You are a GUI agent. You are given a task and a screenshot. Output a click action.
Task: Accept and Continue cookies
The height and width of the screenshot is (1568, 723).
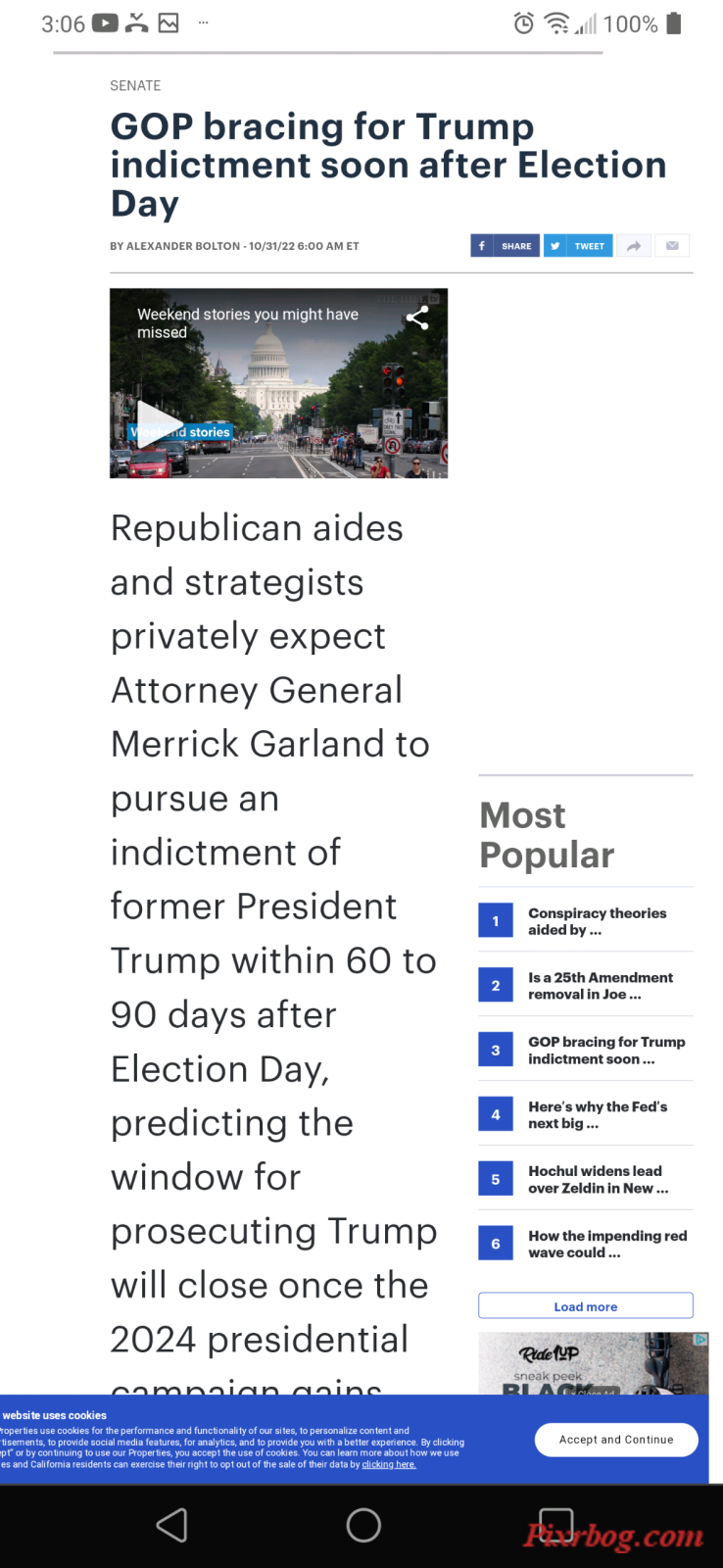click(616, 1440)
